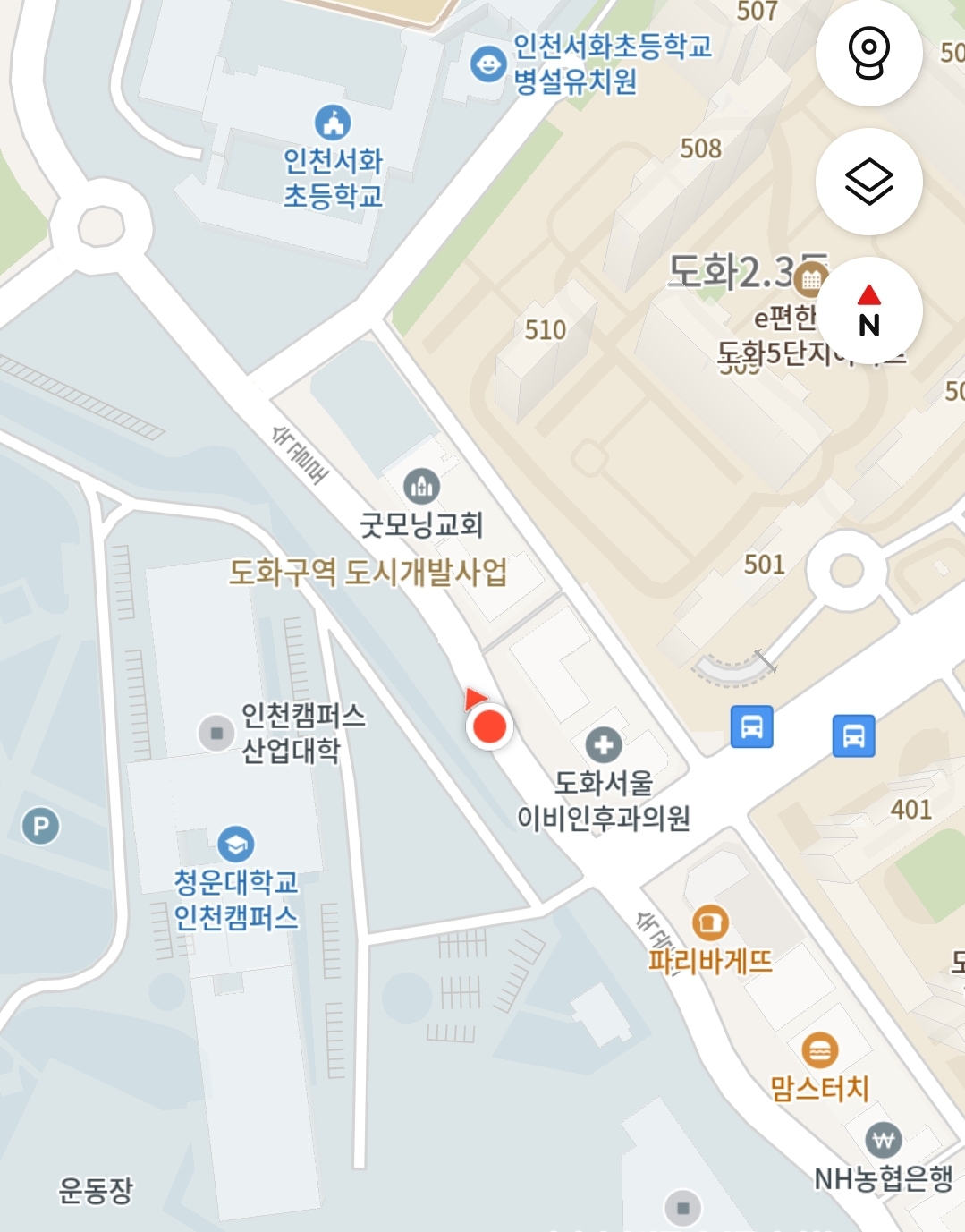965x1232 pixels.
Task: Select the 청운대학교 인천캠퍼스 marker
Action: click(x=235, y=844)
